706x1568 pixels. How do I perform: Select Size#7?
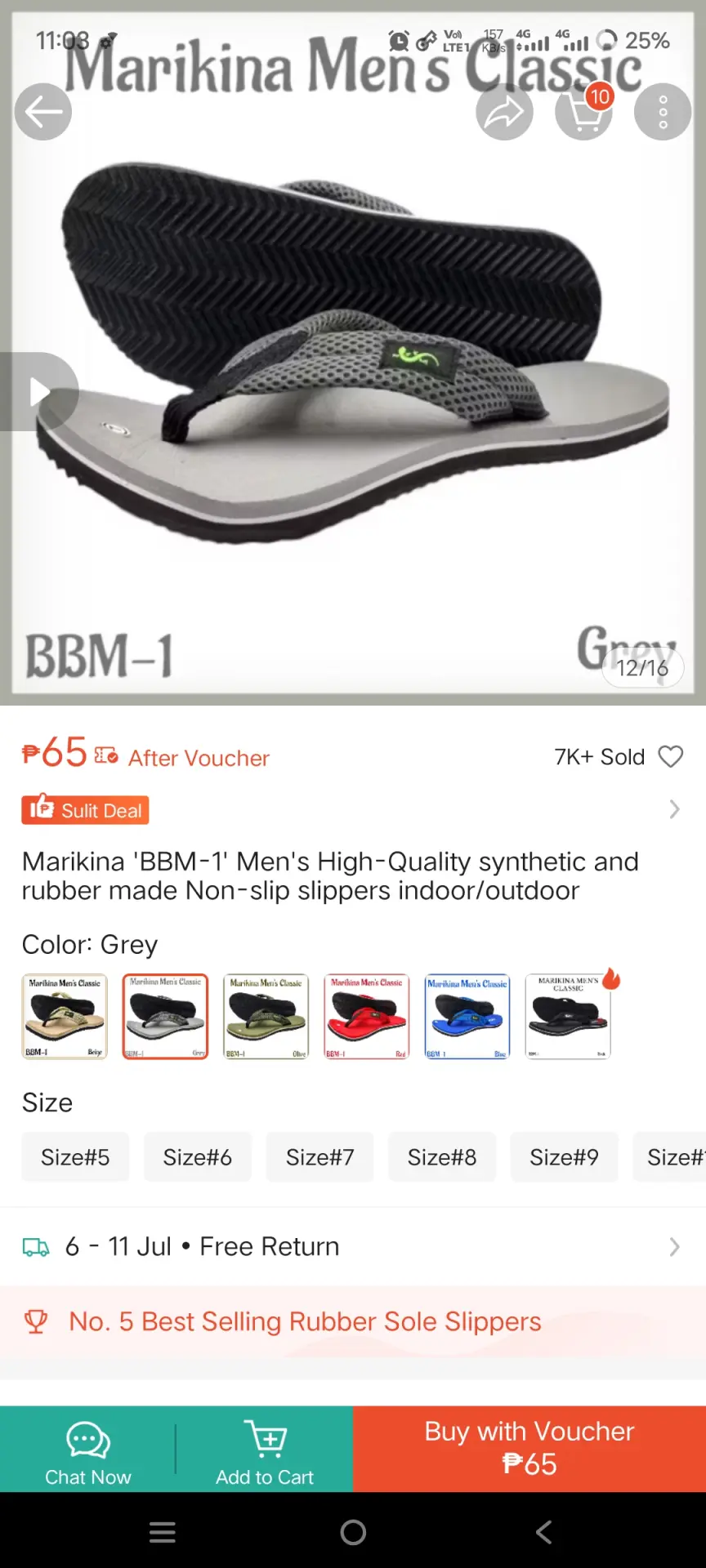tap(319, 1157)
